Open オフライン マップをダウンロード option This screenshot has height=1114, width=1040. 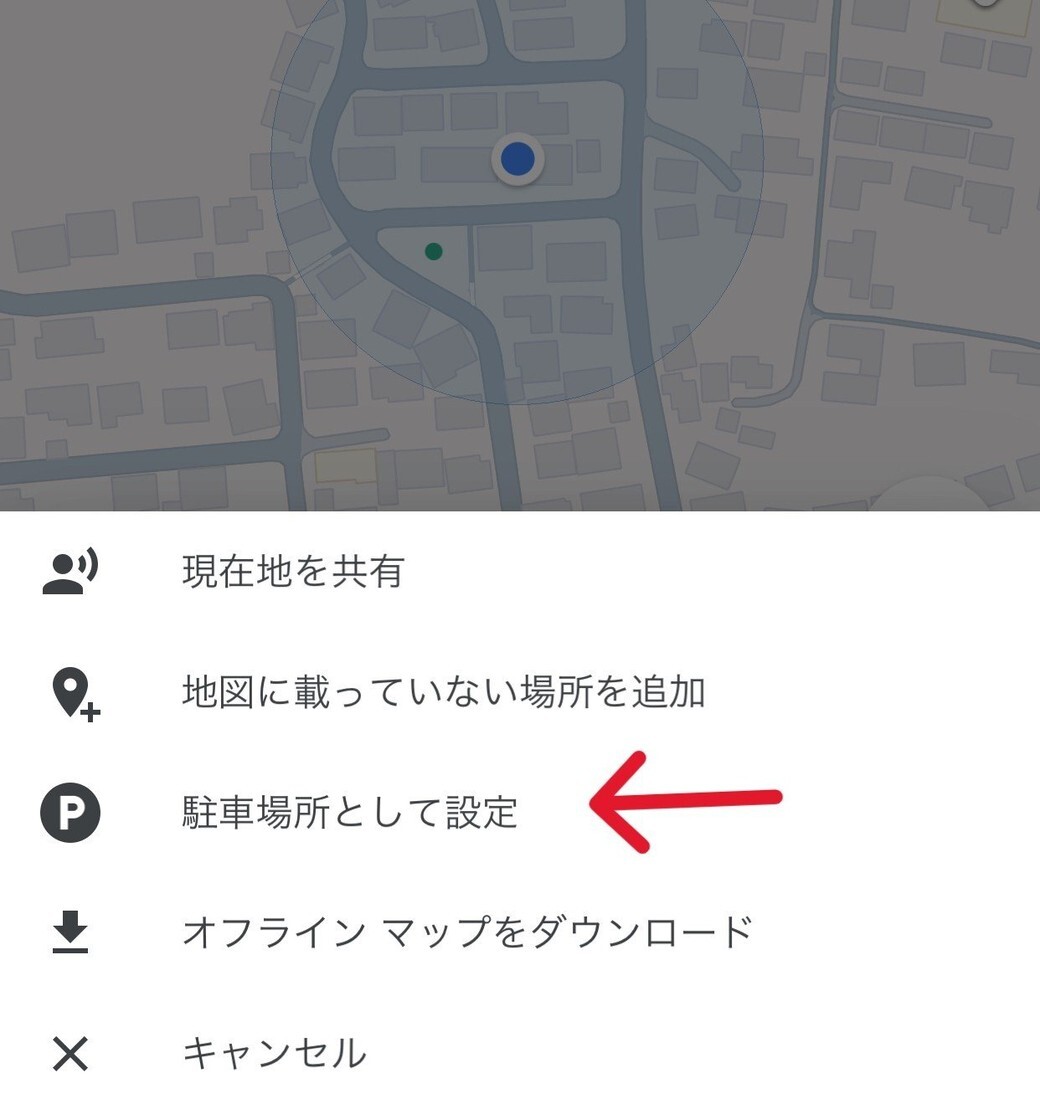click(466, 932)
